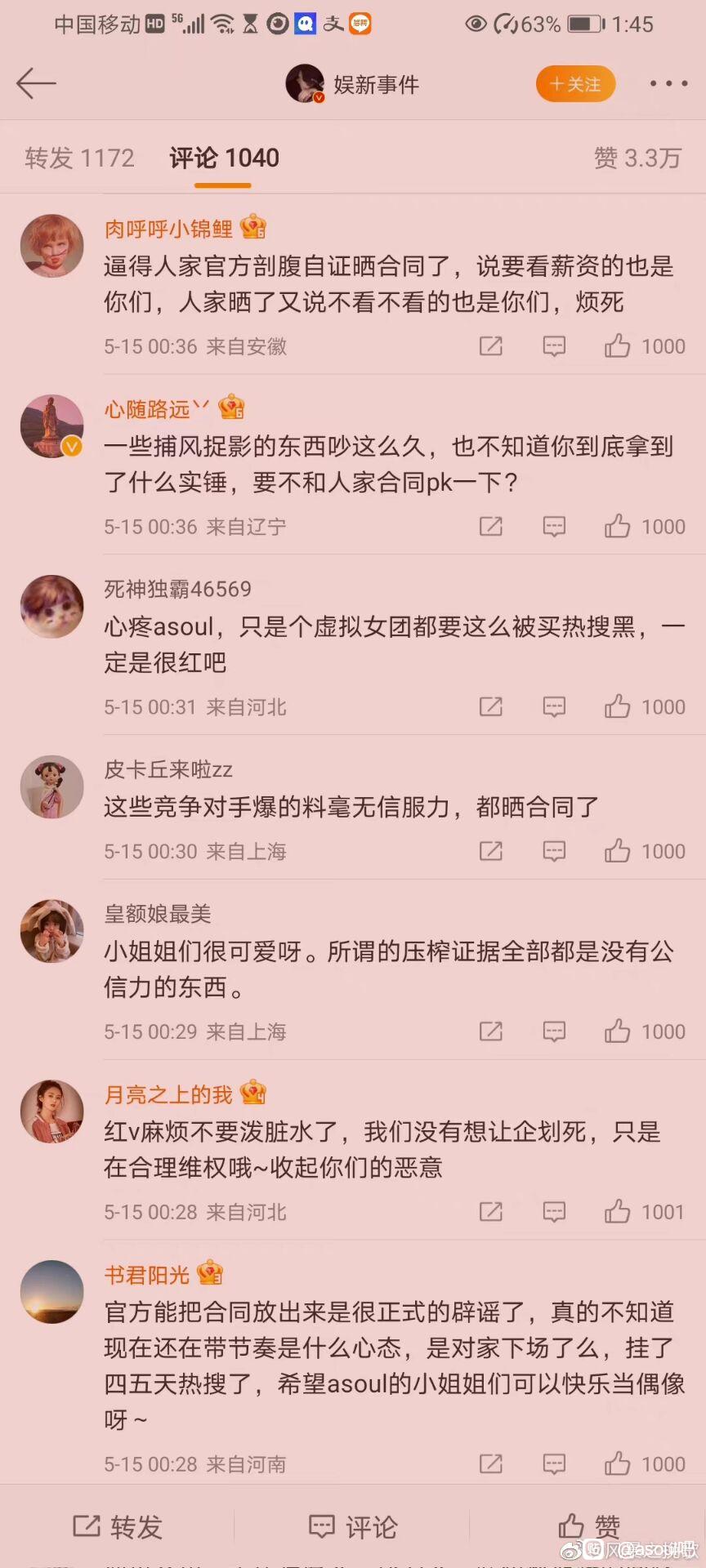Like the comment by 月亮之上的我

tap(618, 1212)
